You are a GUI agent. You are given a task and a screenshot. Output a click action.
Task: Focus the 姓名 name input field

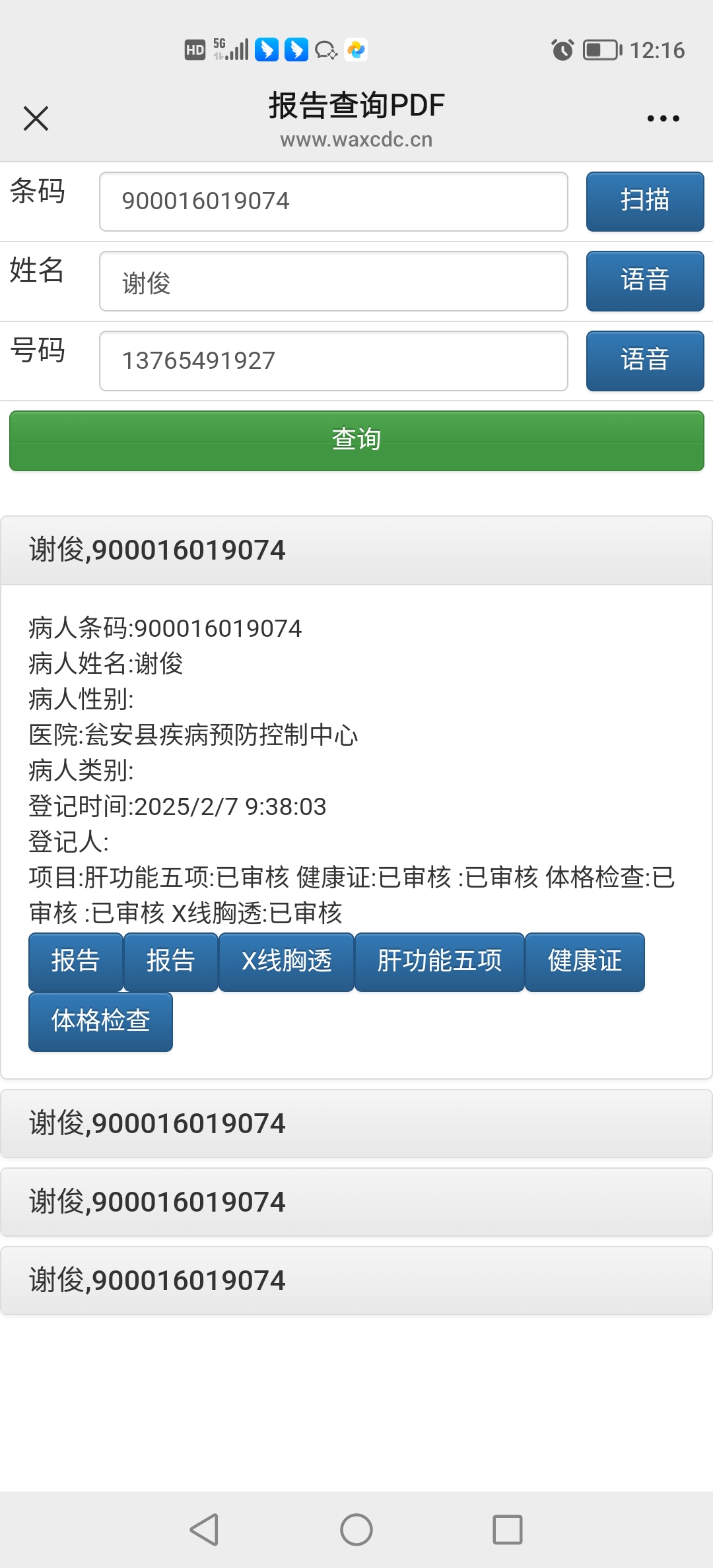(x=333, y=281)
